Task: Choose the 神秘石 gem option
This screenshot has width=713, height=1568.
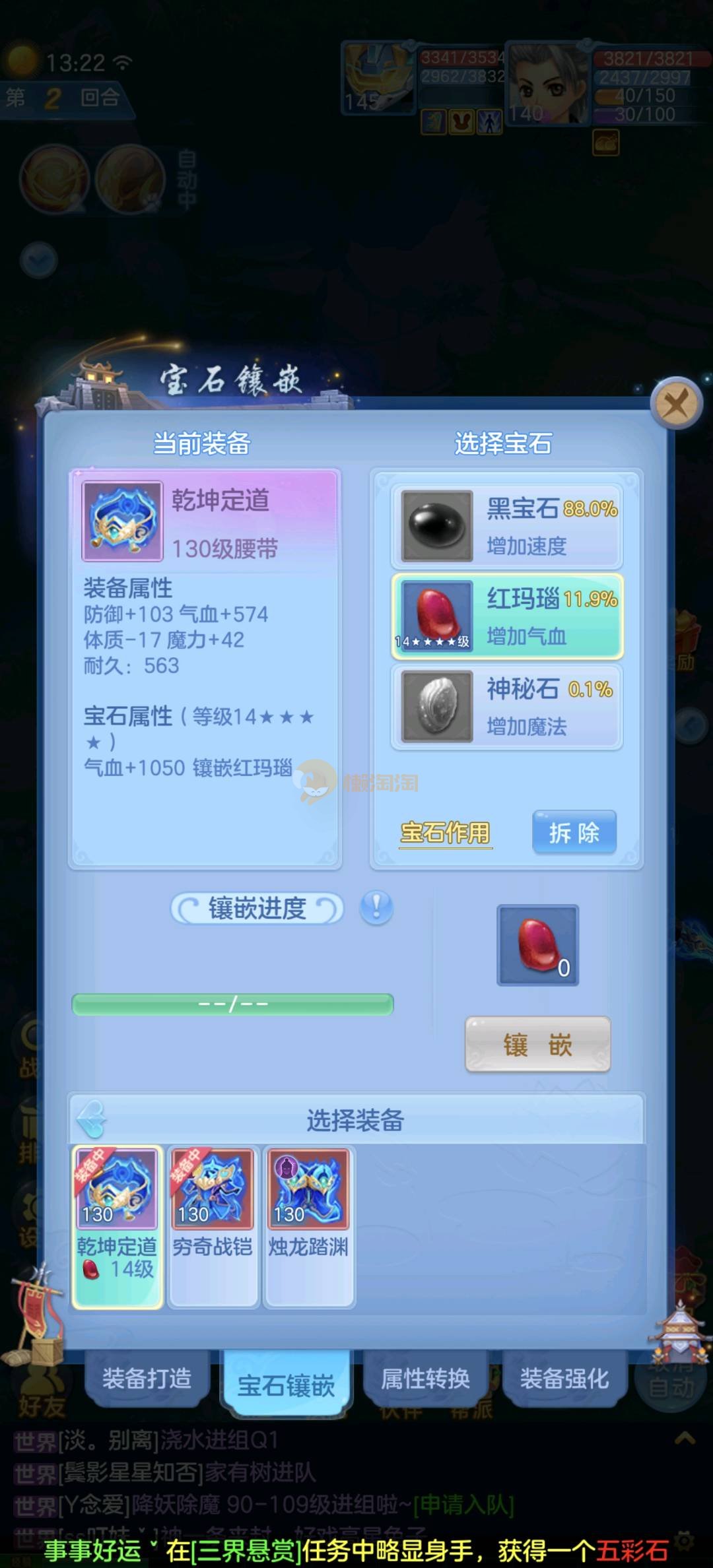Action: [x=506, y=707]
